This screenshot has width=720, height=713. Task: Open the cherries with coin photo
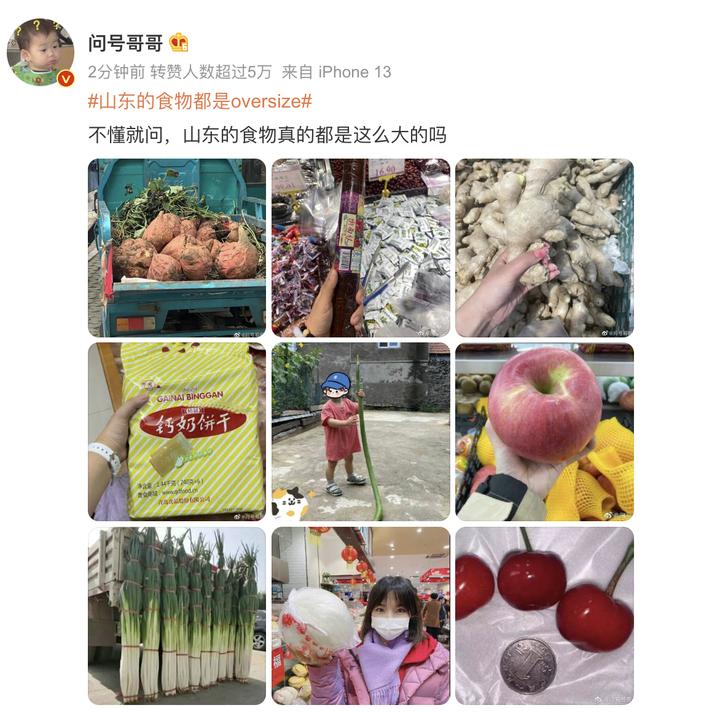tap(544, 615)
